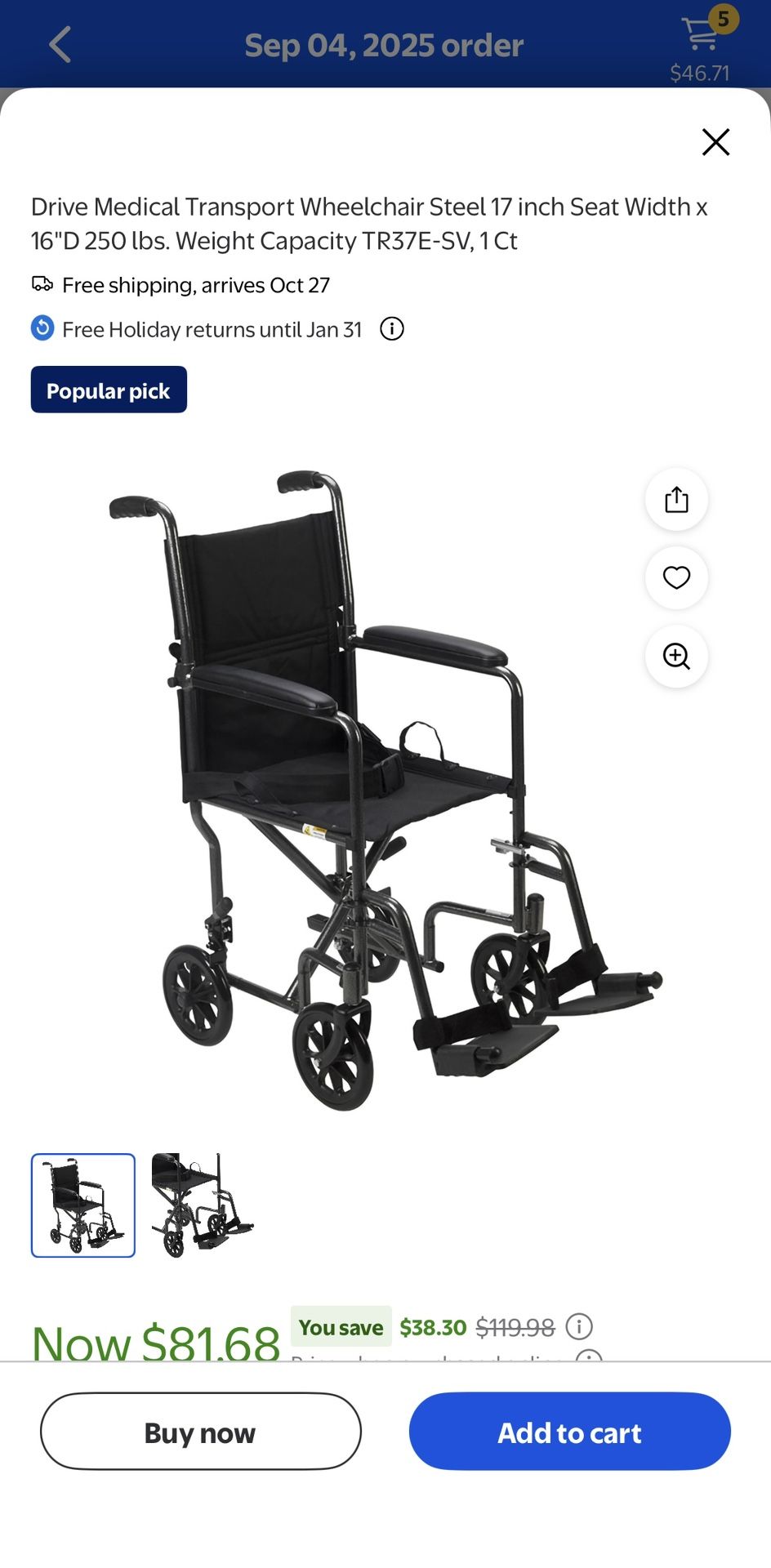
Task: Open the image zoom magnifier
Action: 675,657
